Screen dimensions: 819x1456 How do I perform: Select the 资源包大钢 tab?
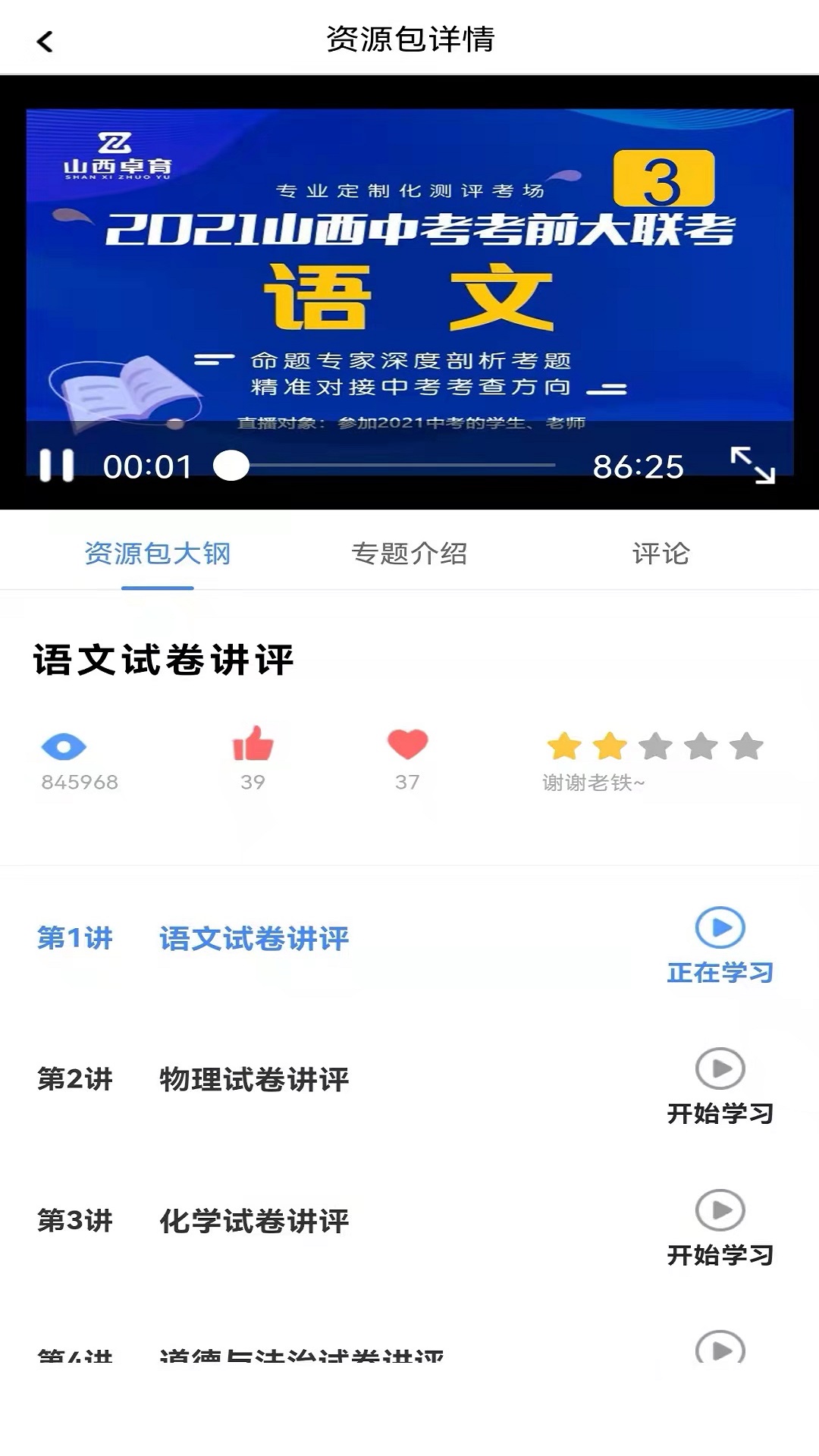point(158,554)
